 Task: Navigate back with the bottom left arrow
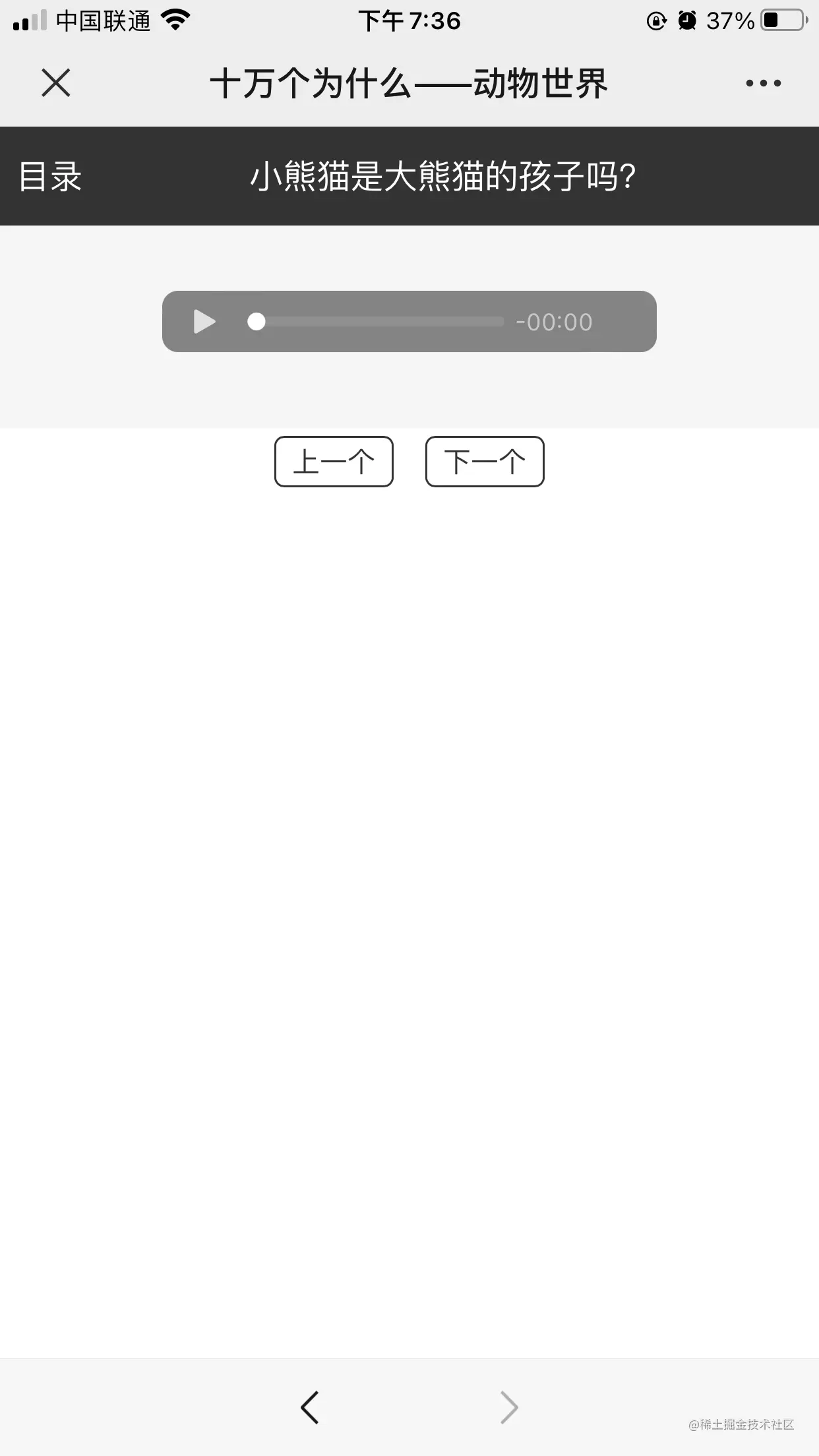310,1407
